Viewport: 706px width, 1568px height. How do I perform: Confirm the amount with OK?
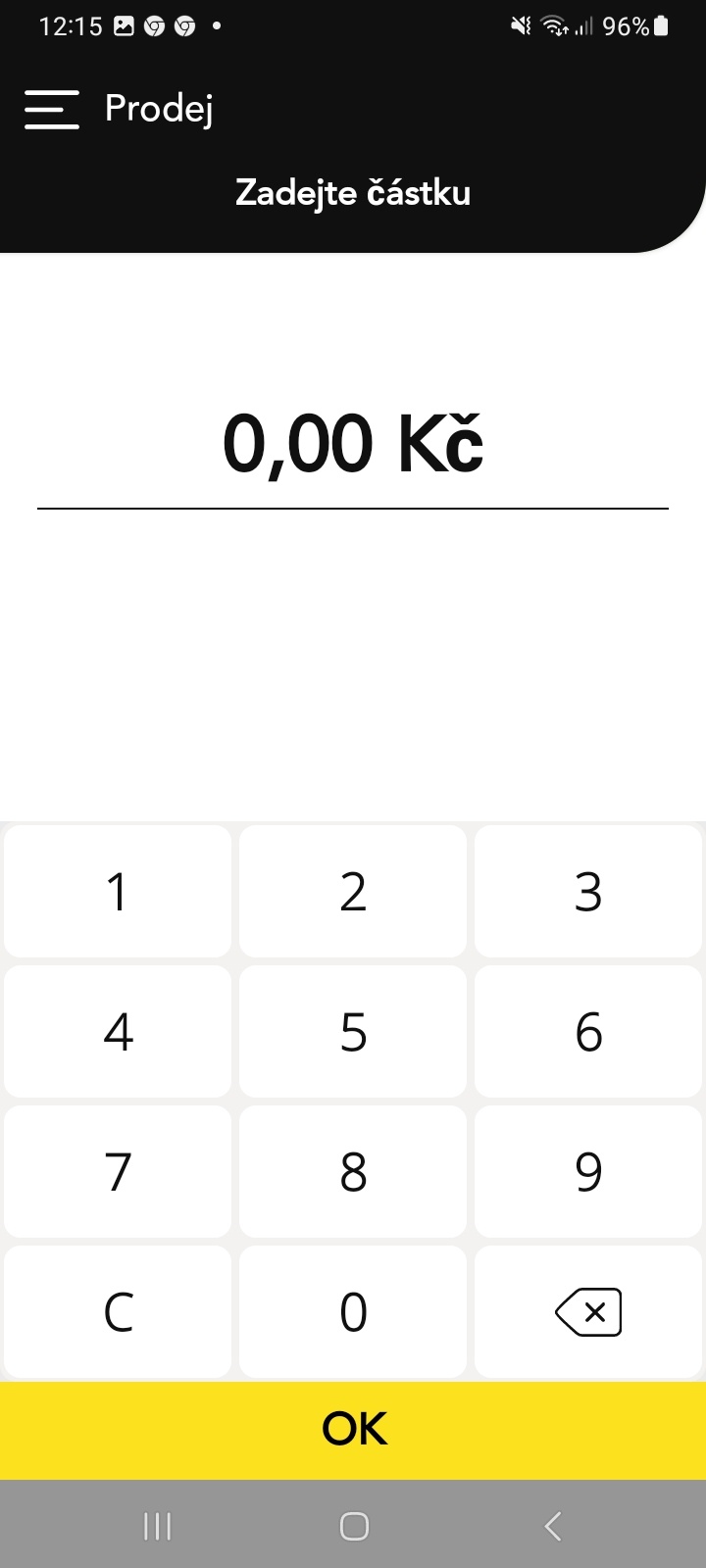[353, 1430]
